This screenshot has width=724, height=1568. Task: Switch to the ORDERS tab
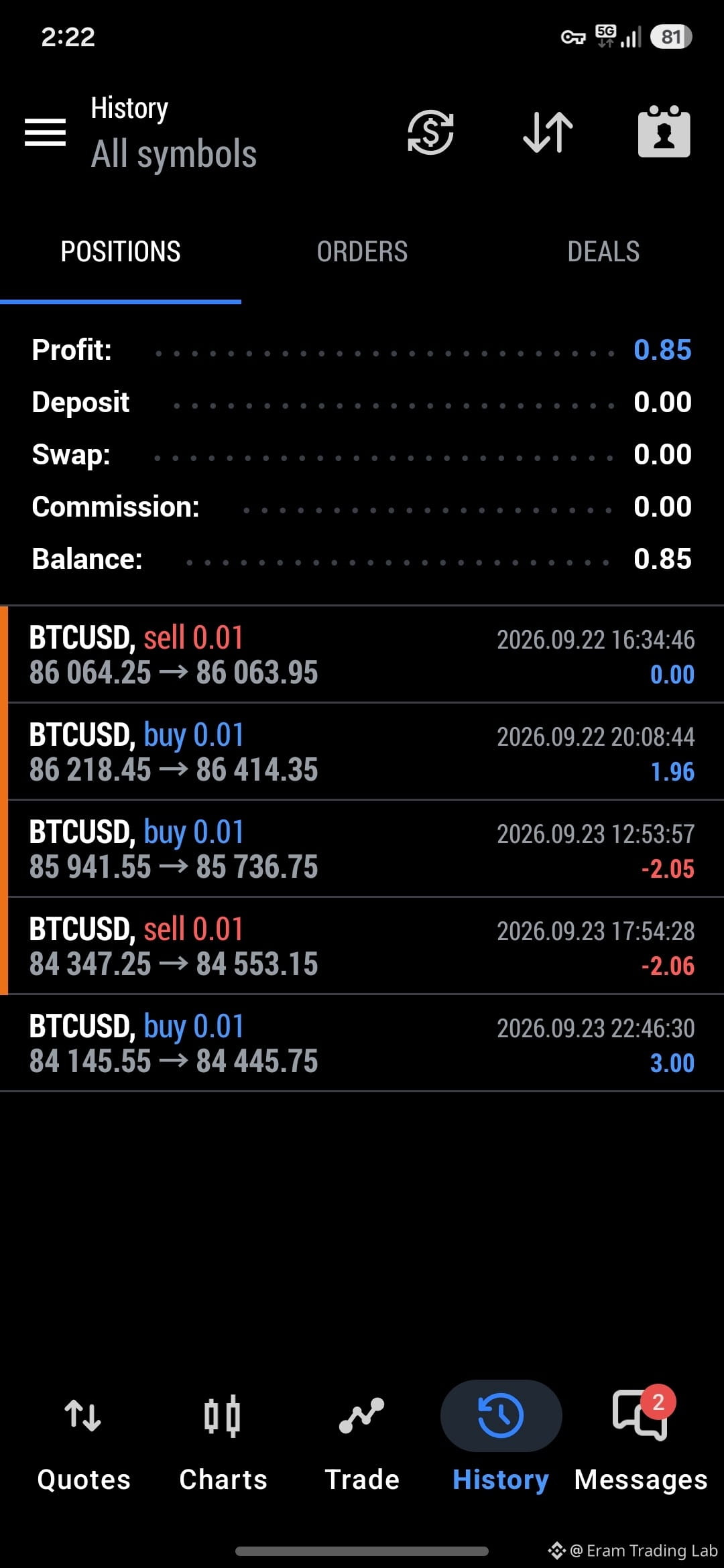pos(362,252)
